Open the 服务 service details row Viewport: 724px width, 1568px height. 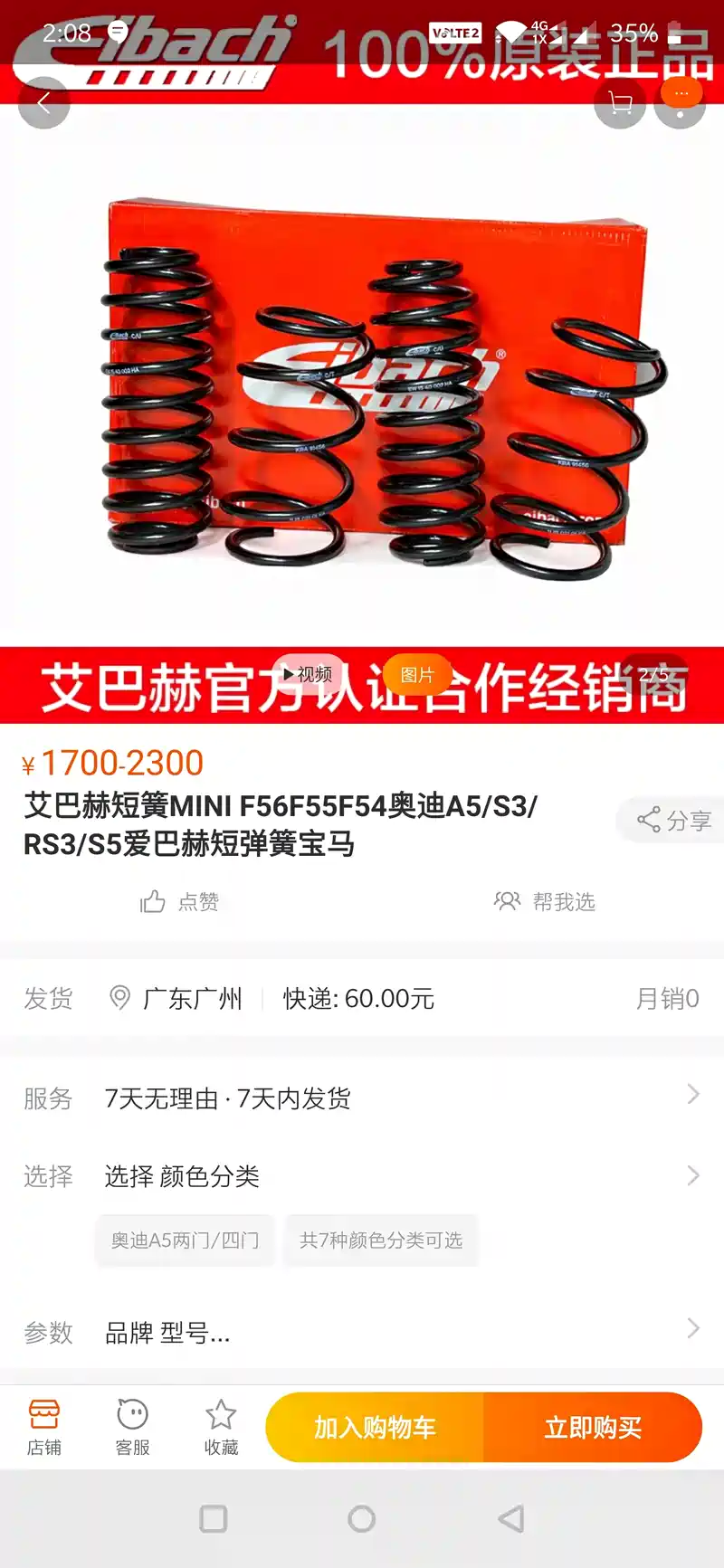pyautogui.click(x=362, y=1098)
